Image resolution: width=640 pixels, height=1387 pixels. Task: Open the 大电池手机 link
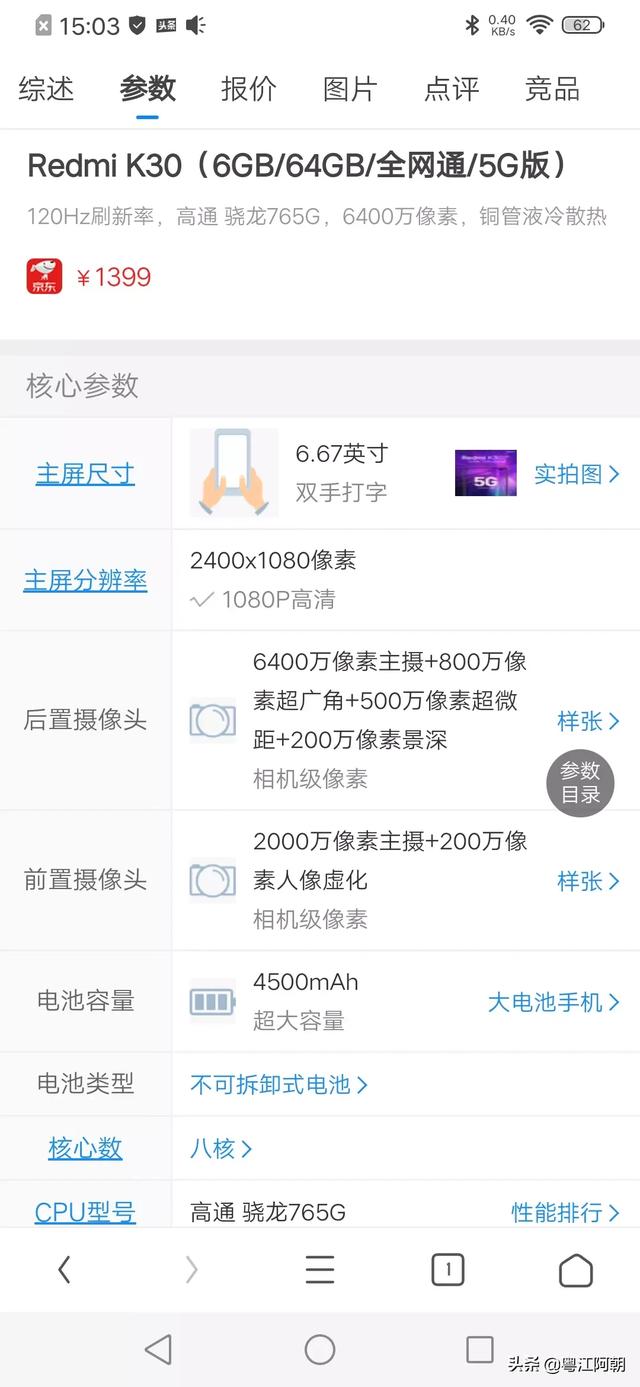pyautogui.click(x=554, y=1002)
